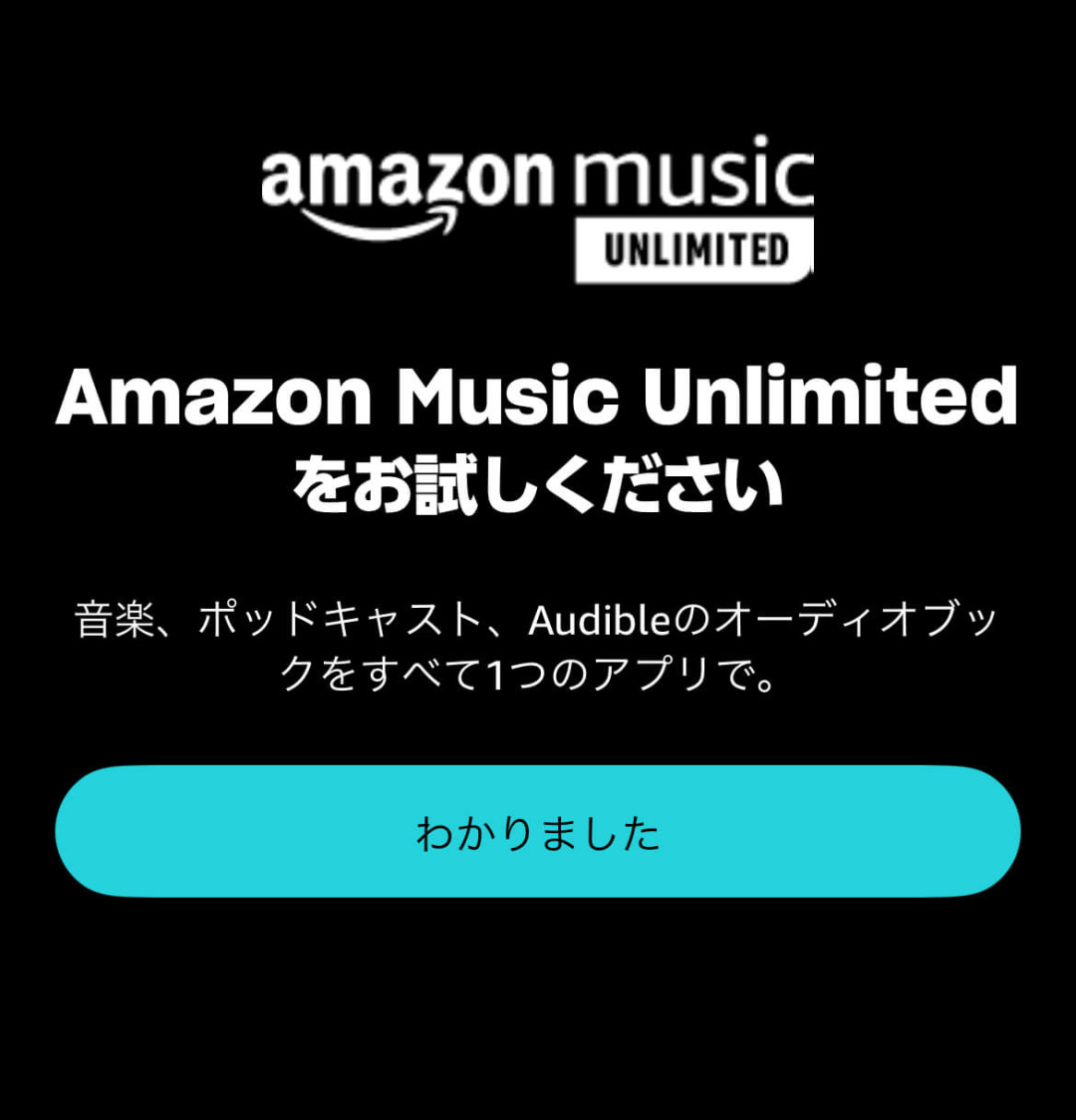1076x1120 pixels.
Task: Acknowledge the Amazon Music Unlimited trial offer
Action: pos(538,833)
